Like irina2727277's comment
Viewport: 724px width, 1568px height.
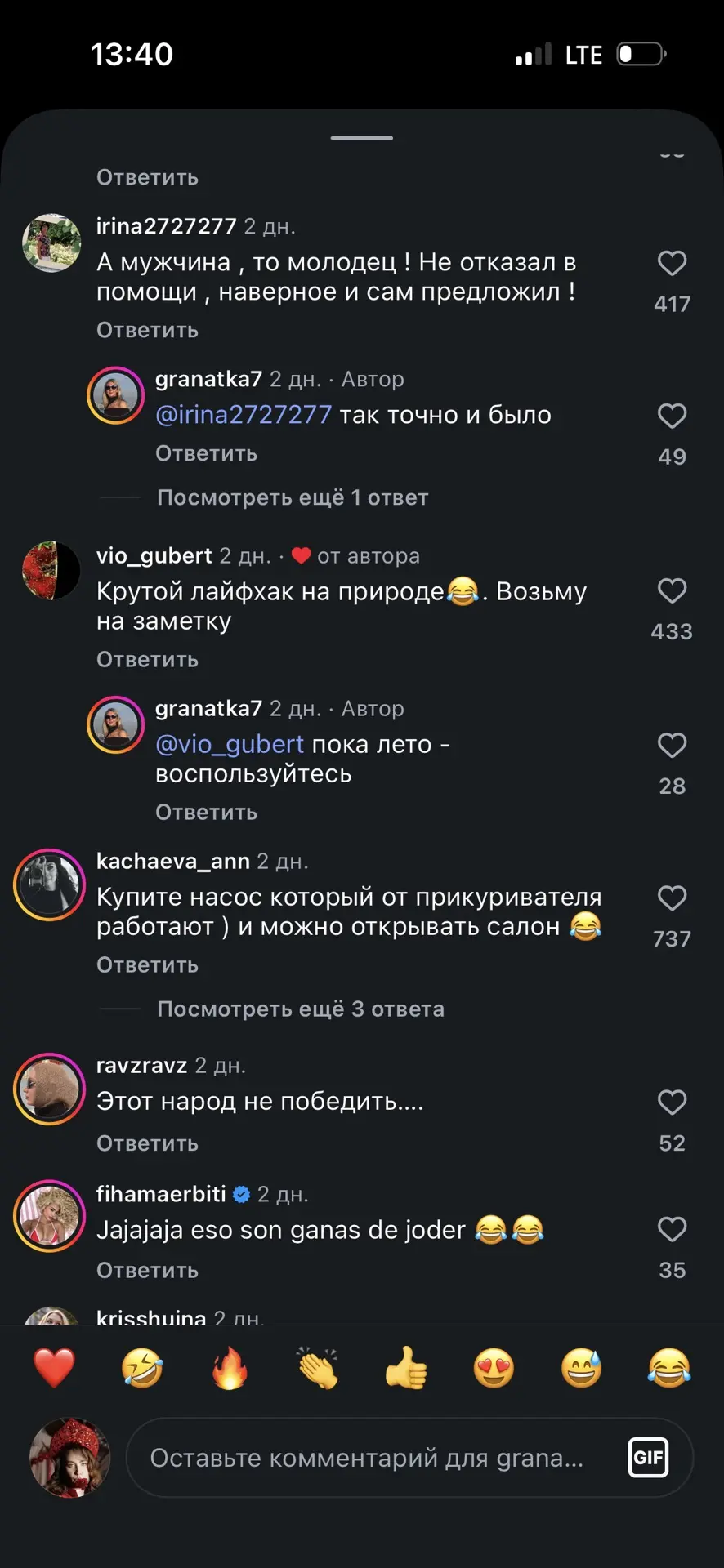point(672,263)
